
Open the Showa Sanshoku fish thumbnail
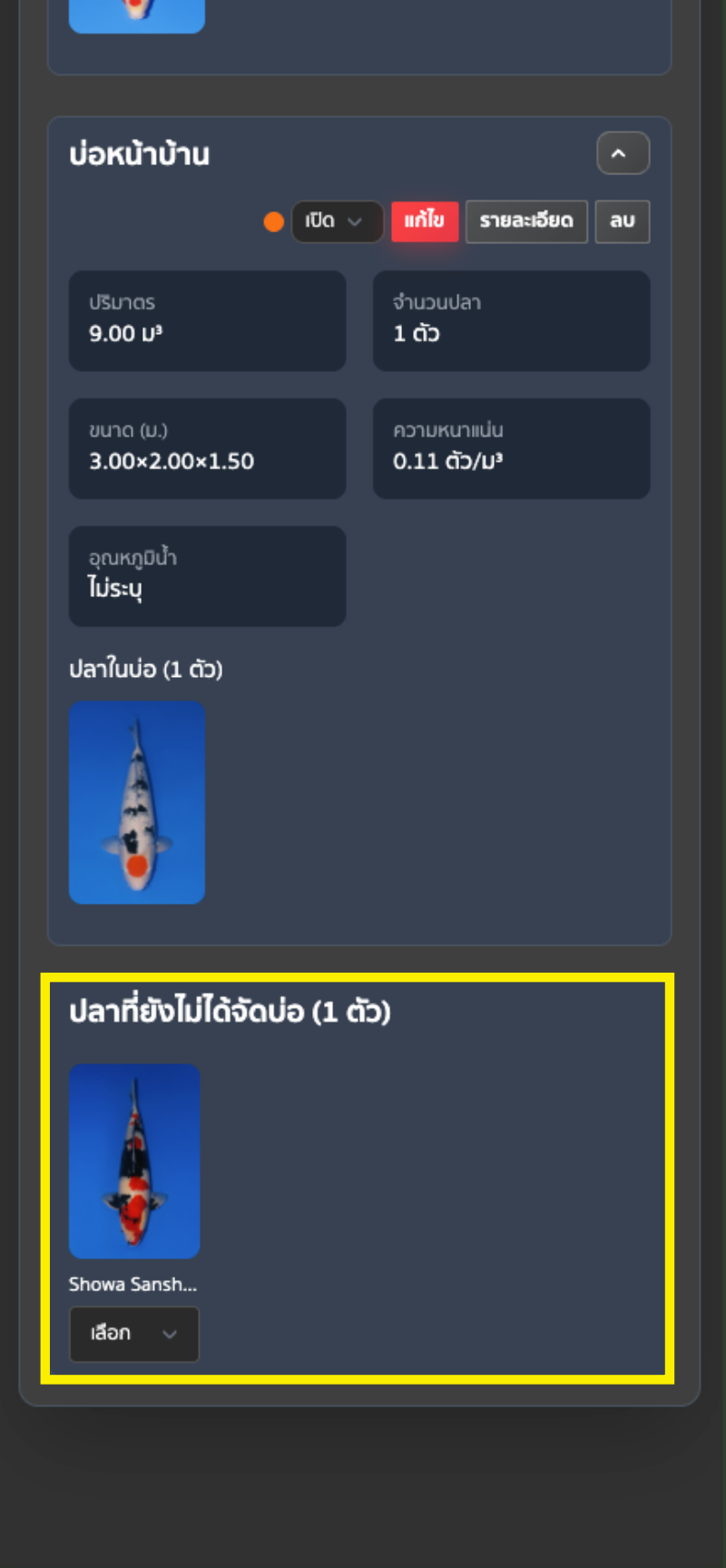pos(134,1161)
